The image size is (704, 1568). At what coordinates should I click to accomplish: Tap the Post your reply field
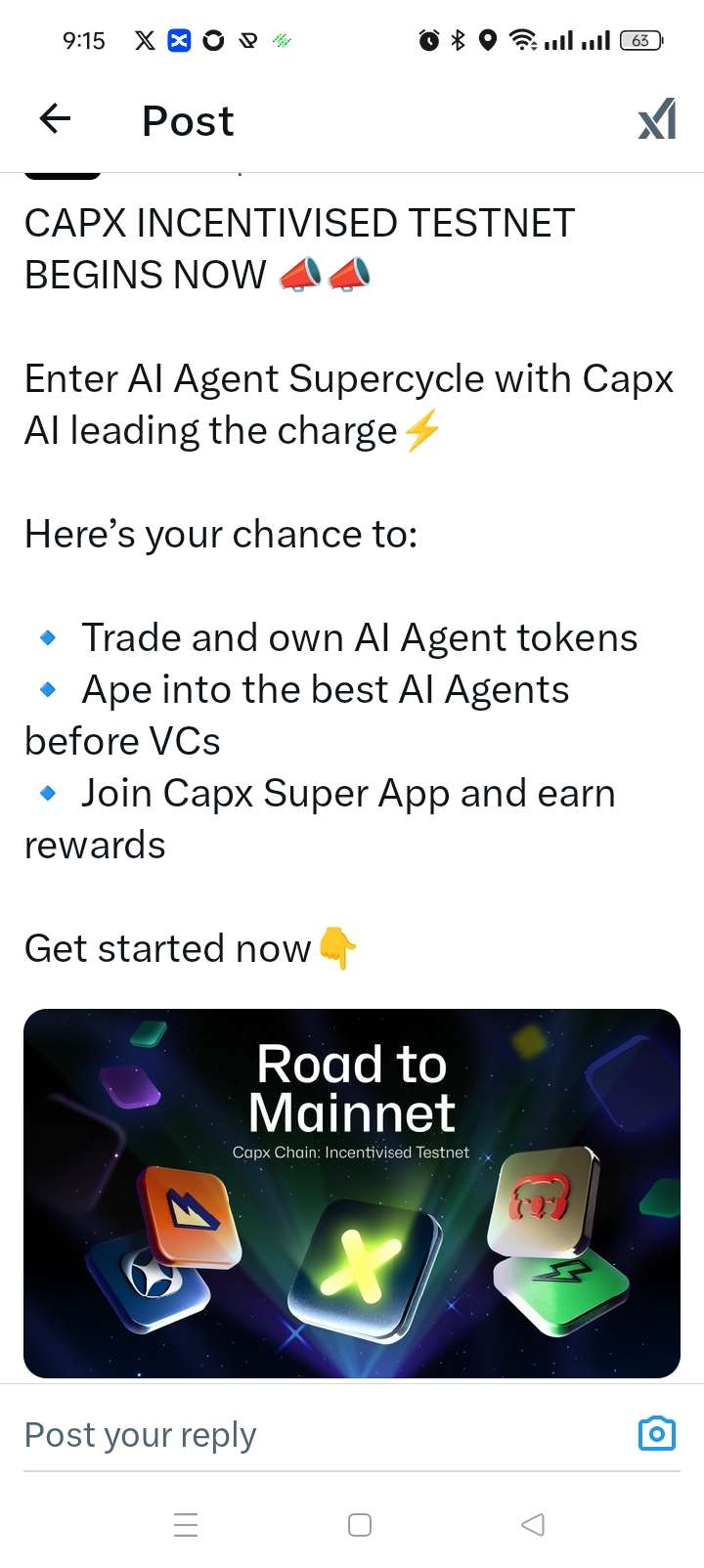coord(293,1435)
